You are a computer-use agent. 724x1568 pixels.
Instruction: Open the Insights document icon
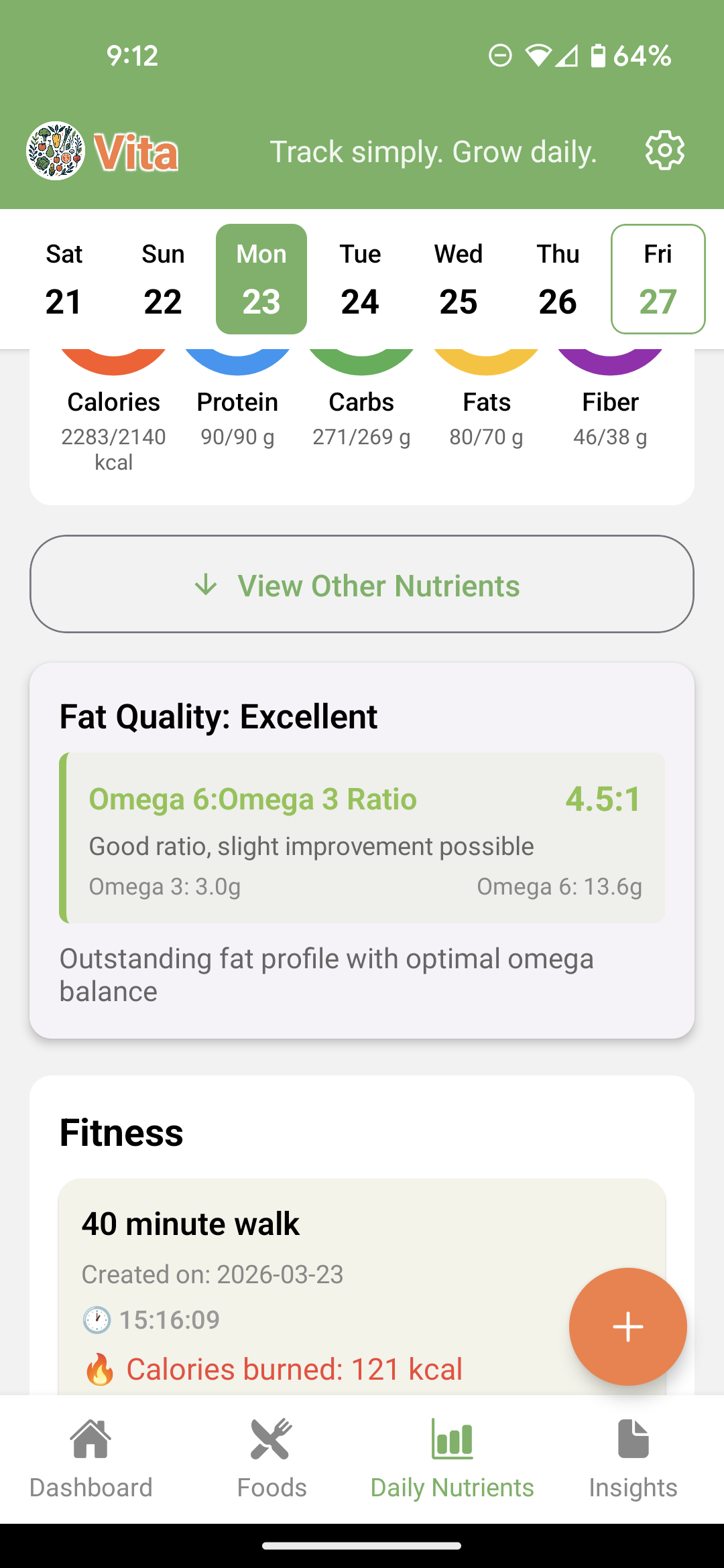coord(633,1438)
